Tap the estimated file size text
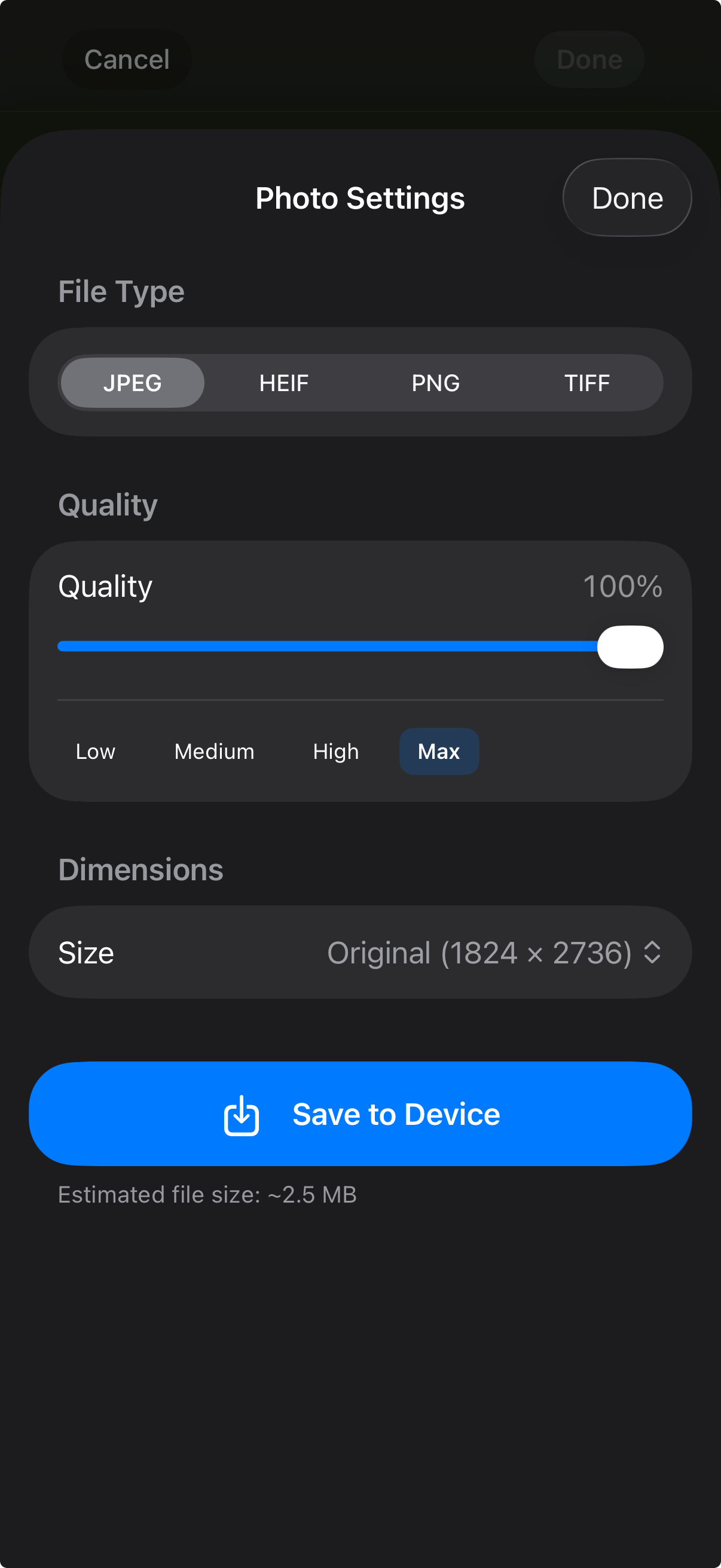Image resolution: width=721 pixels, height=1568 pixels. [x=206, y=1194]
